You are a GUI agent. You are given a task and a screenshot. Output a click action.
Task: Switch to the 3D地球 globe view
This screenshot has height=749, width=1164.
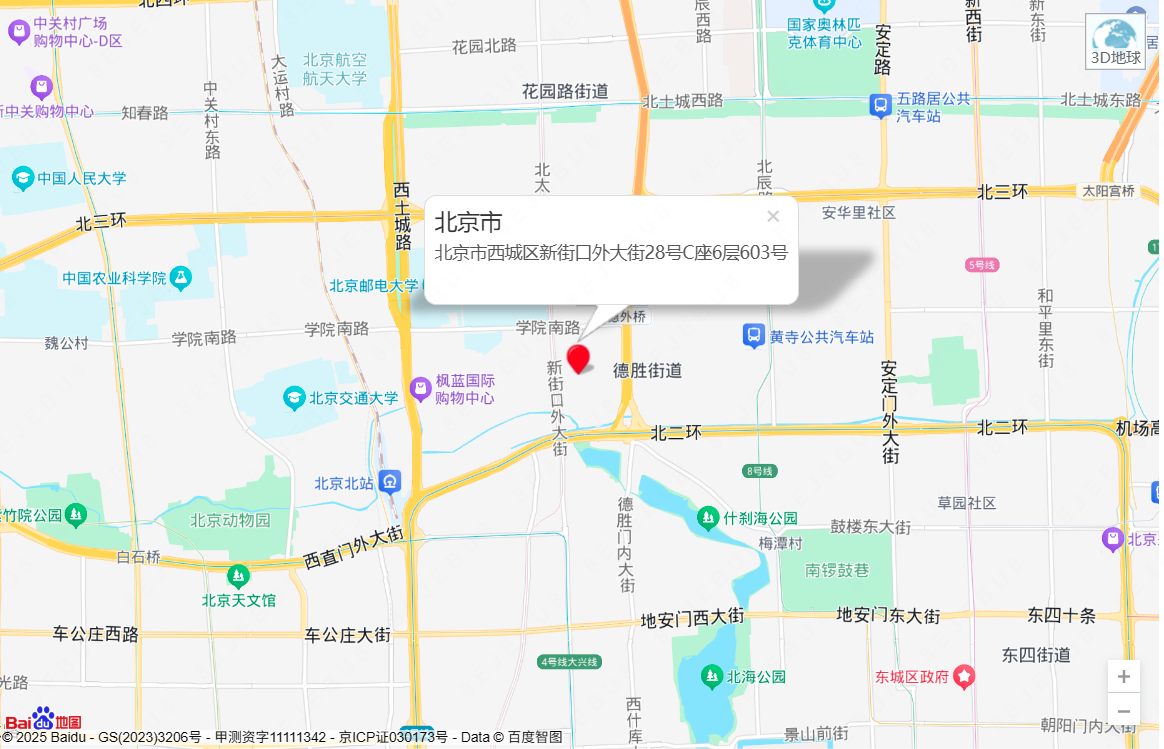(x=1115, y=41)
